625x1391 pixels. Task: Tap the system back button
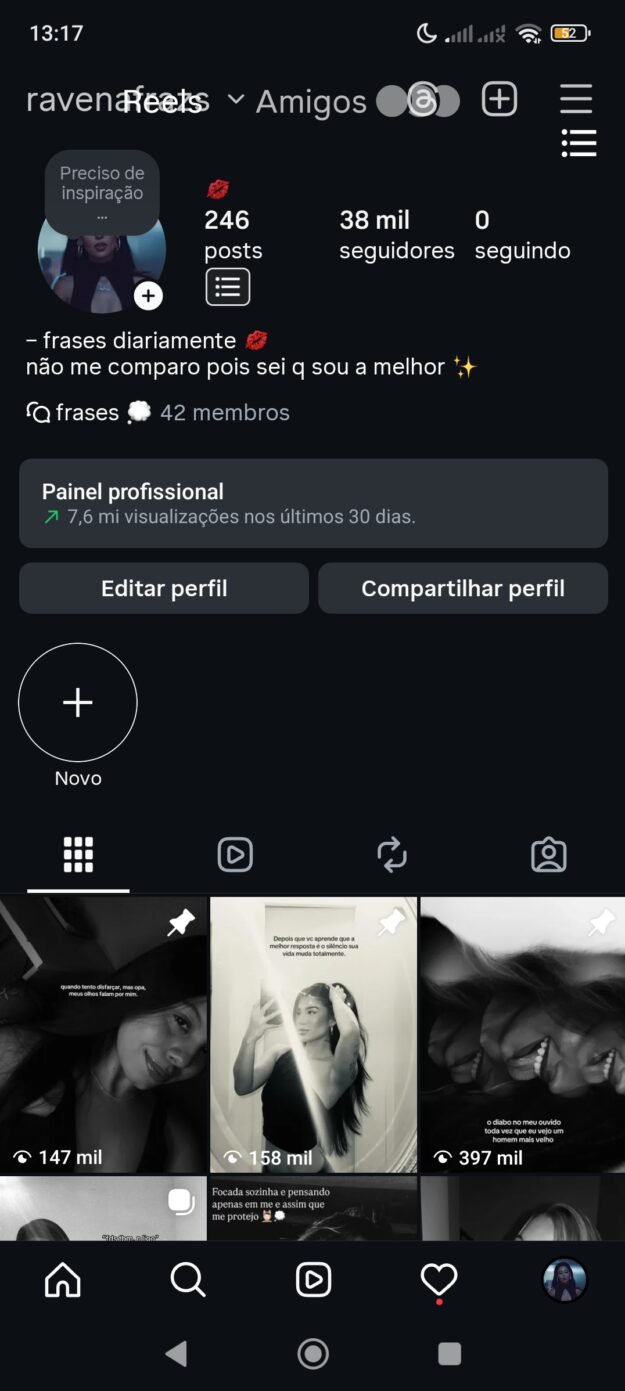point(176,1354)
